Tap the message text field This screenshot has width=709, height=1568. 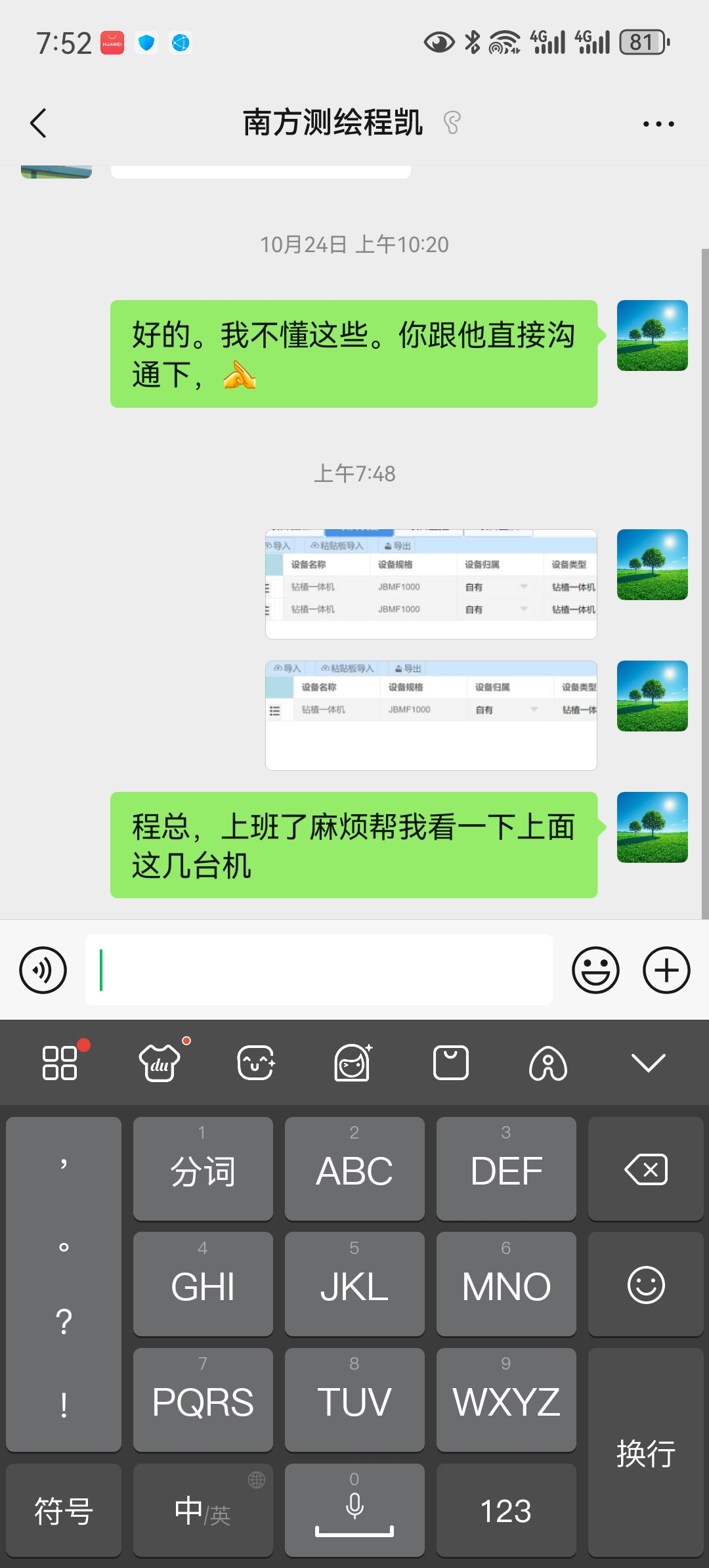pyautogui.click(x=318, y=970)
